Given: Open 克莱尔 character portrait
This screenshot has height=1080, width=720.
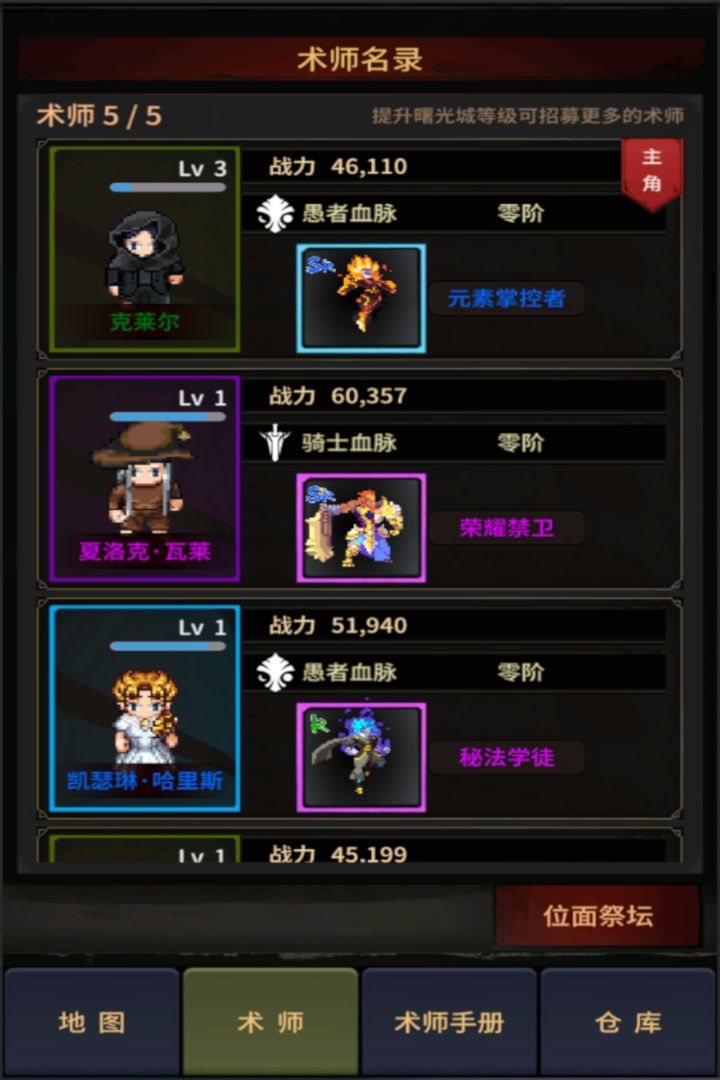Looking at the screenshot, I should pyautogui.click(x=144, y=250).
